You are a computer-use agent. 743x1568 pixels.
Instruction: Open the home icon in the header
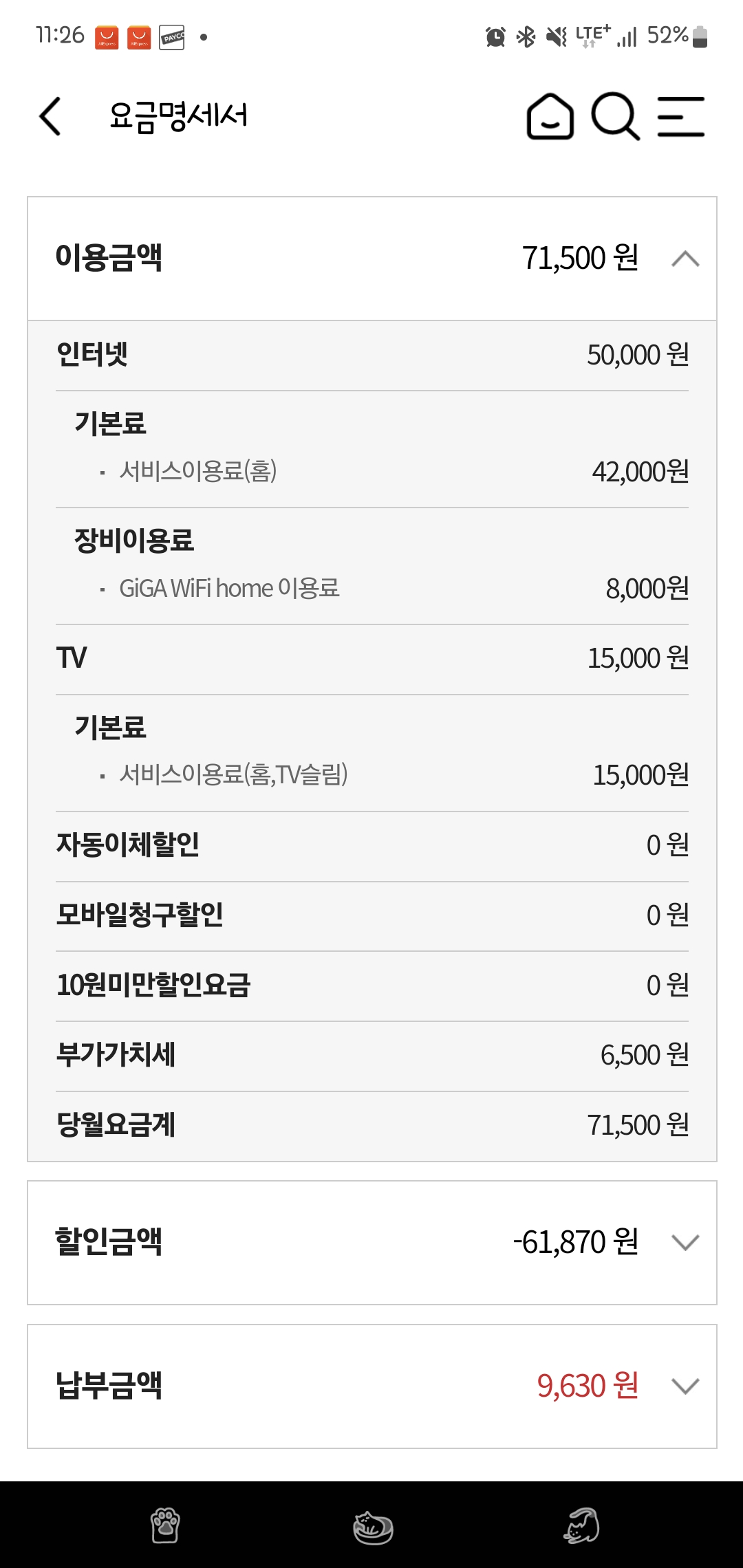click(550, 116)
